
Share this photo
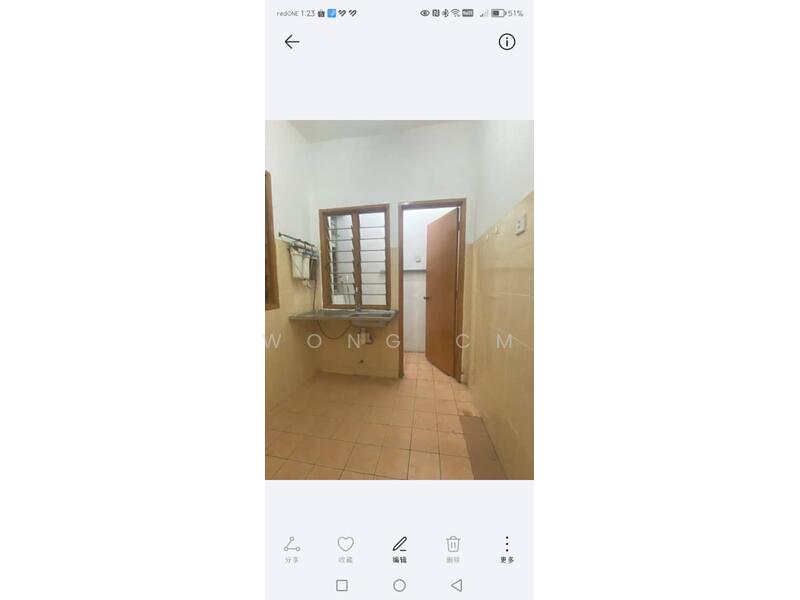point(292,548)
